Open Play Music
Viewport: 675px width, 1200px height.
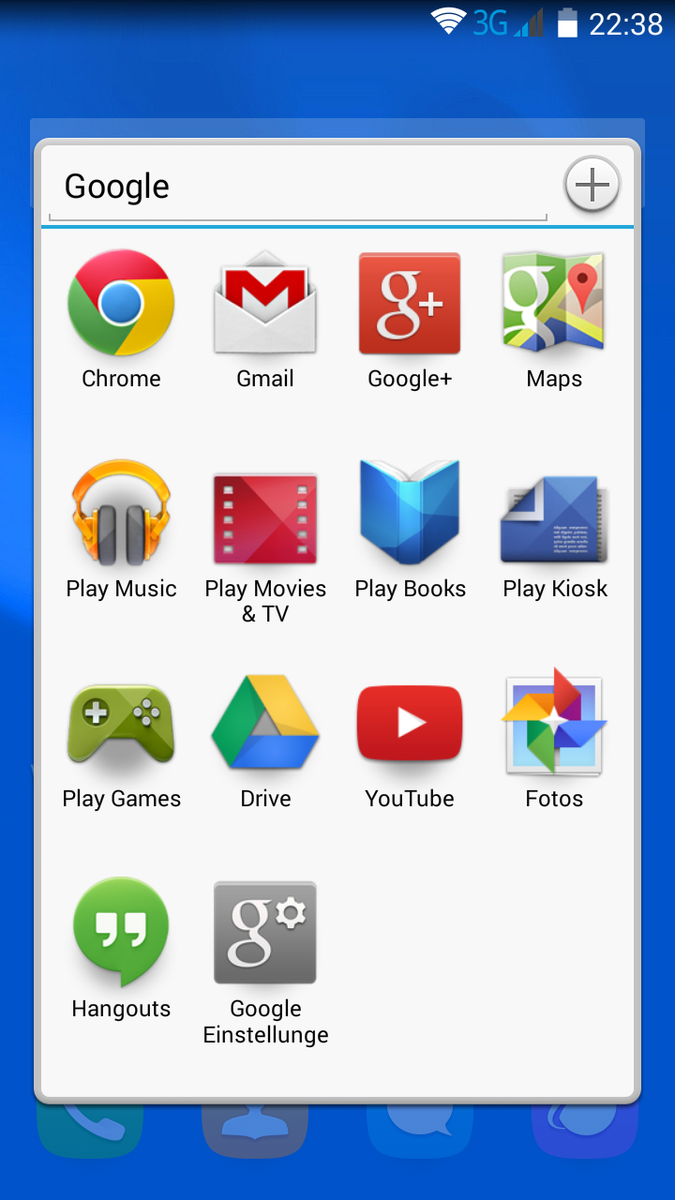(x=121, y=530)
